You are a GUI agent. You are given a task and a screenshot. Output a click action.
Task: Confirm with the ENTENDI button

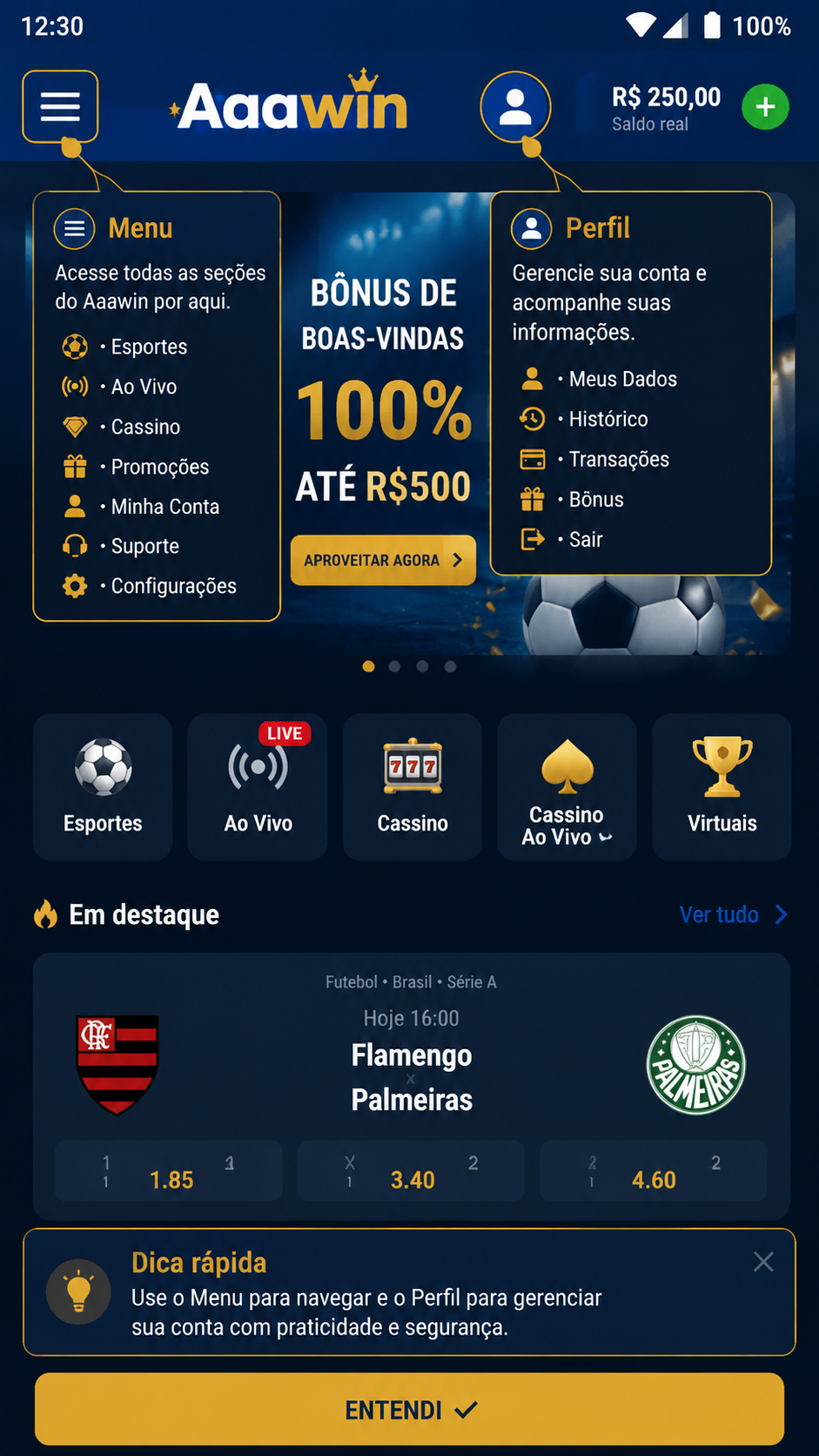(409, 1410)
